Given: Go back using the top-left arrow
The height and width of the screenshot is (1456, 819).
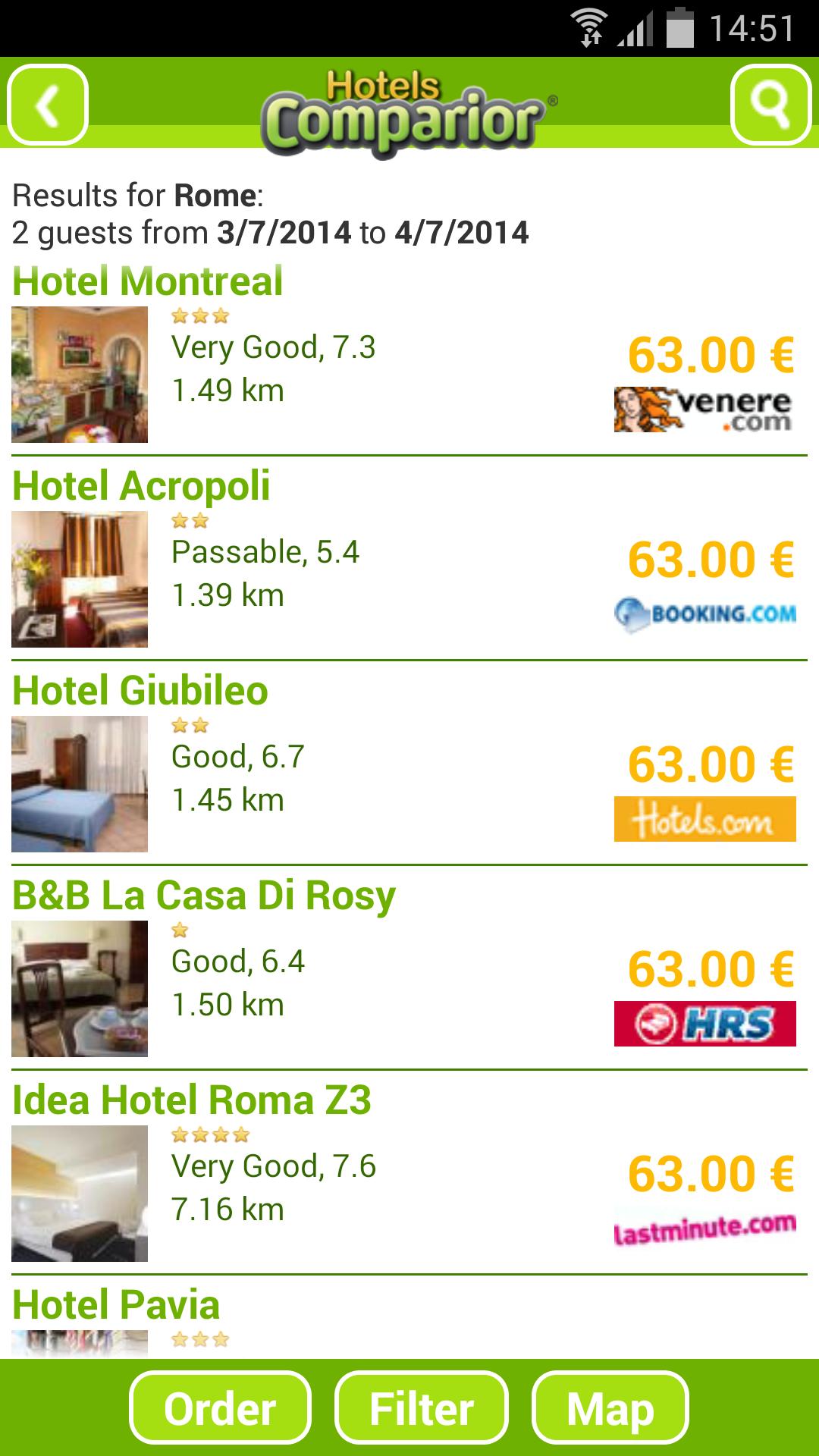Looking at the screenshot, I should [48, 105].
